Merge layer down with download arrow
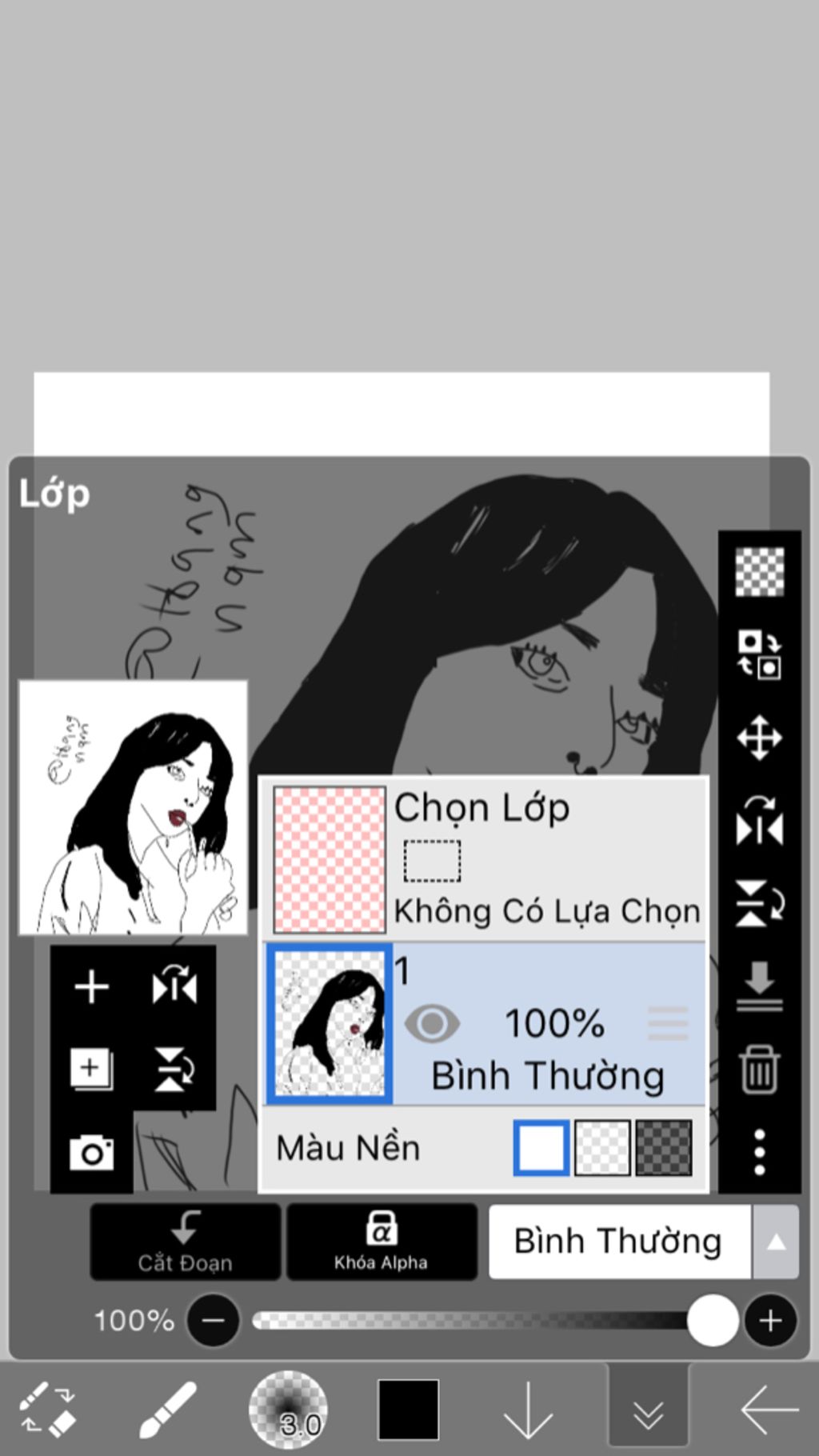The height and width of the screenshot is (1456, 819). pos(759,986)
